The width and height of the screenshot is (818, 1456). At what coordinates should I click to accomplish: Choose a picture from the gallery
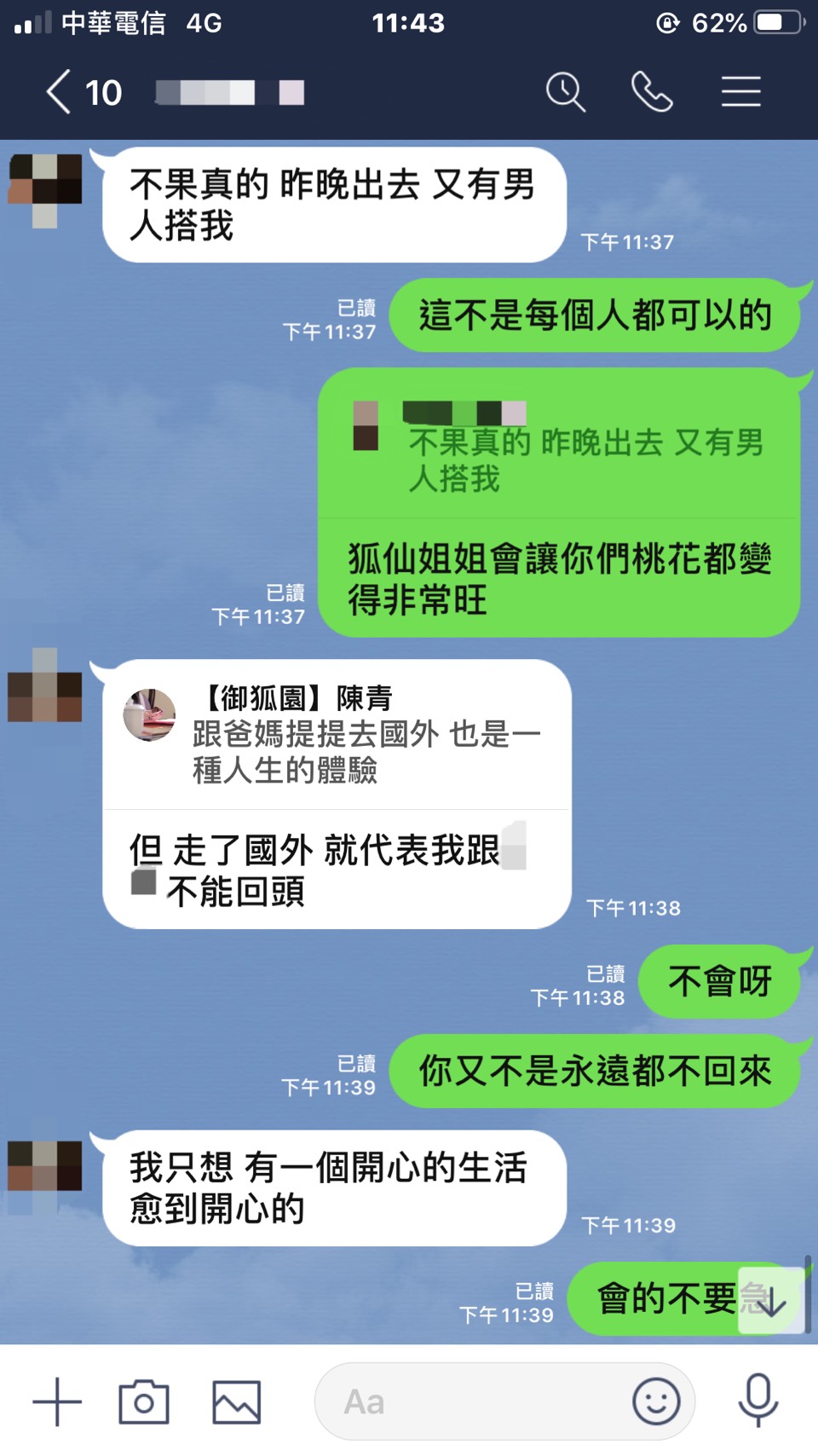(236, 1401)
